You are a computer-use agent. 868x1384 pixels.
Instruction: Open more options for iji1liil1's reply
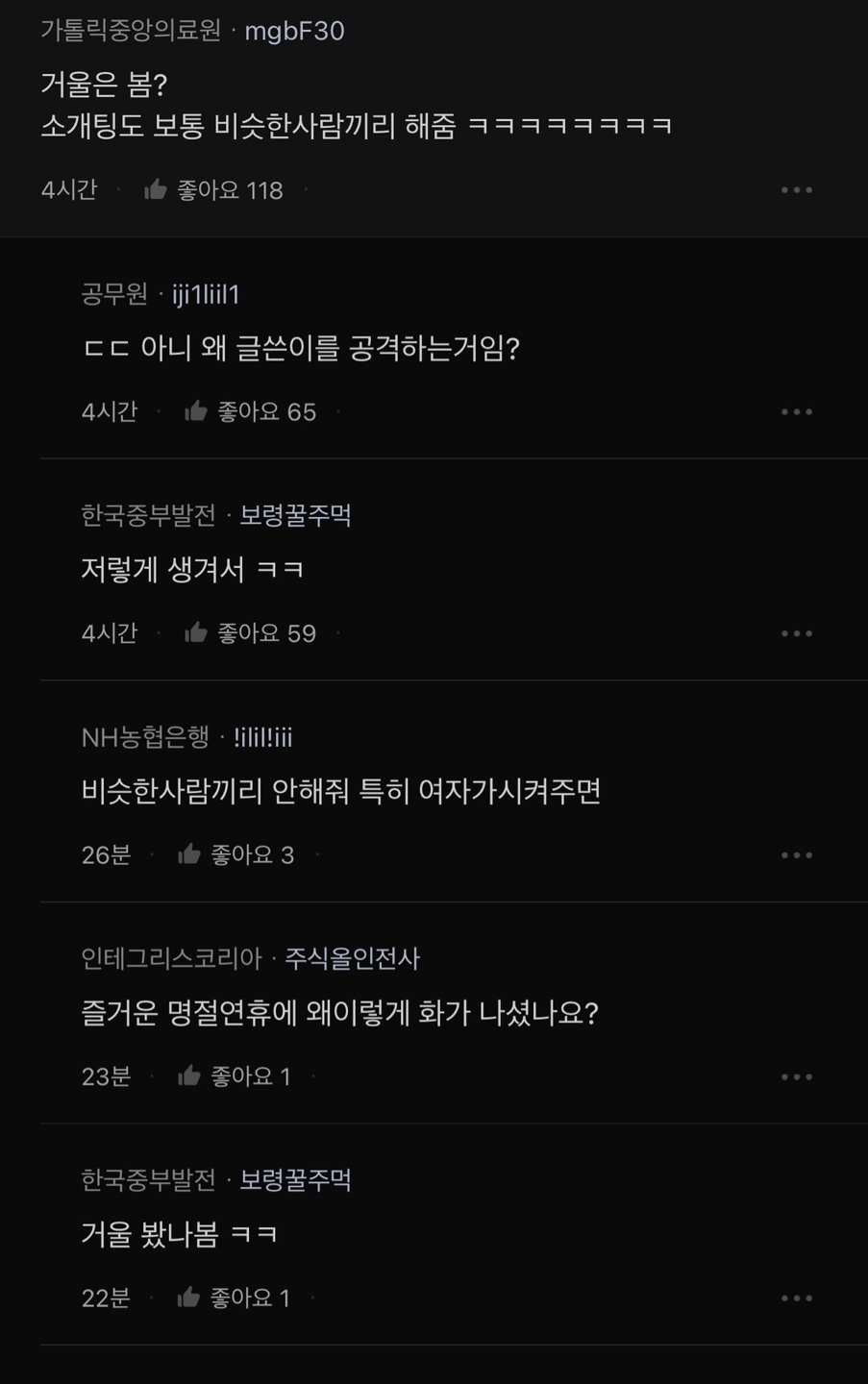[x=796, y=411]
